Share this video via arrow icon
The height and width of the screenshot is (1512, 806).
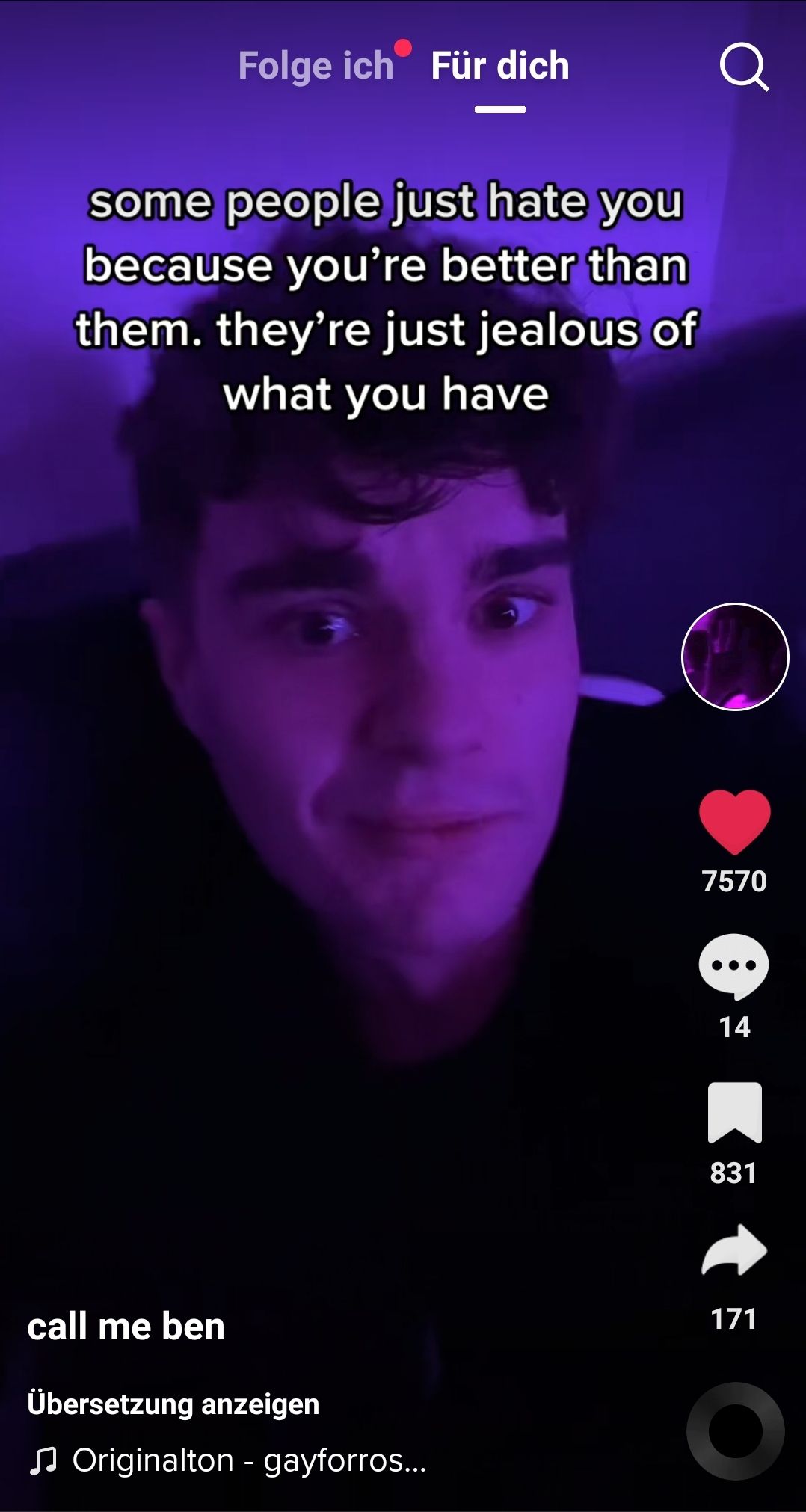click(x=734, y=1250)
